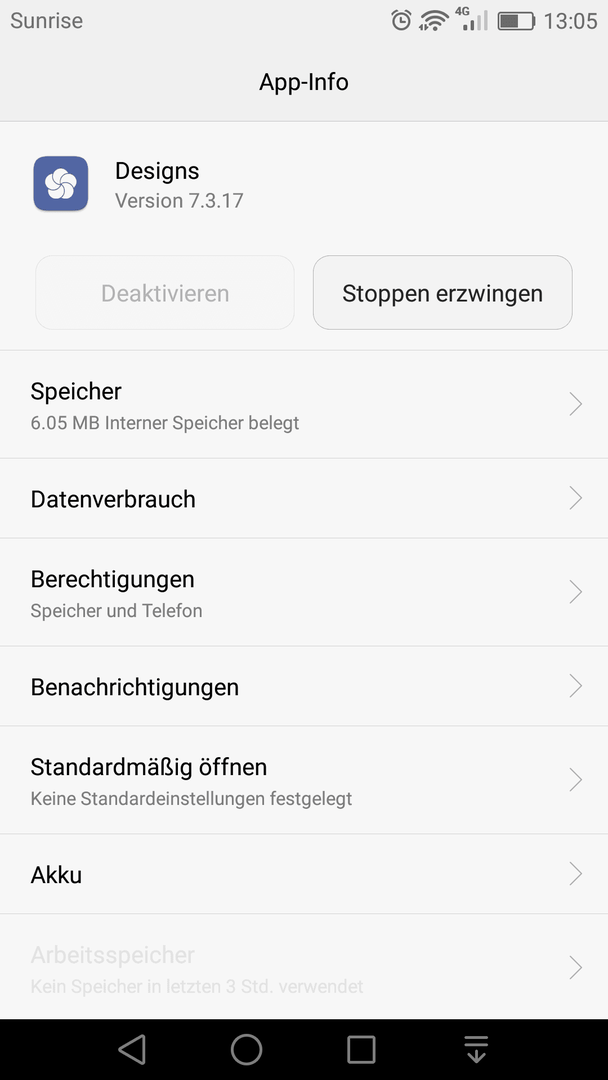The height and width of the screenshot is (1080, 608).
Task: Open recent apps with the square button
Action: (x=361, y=1050)
